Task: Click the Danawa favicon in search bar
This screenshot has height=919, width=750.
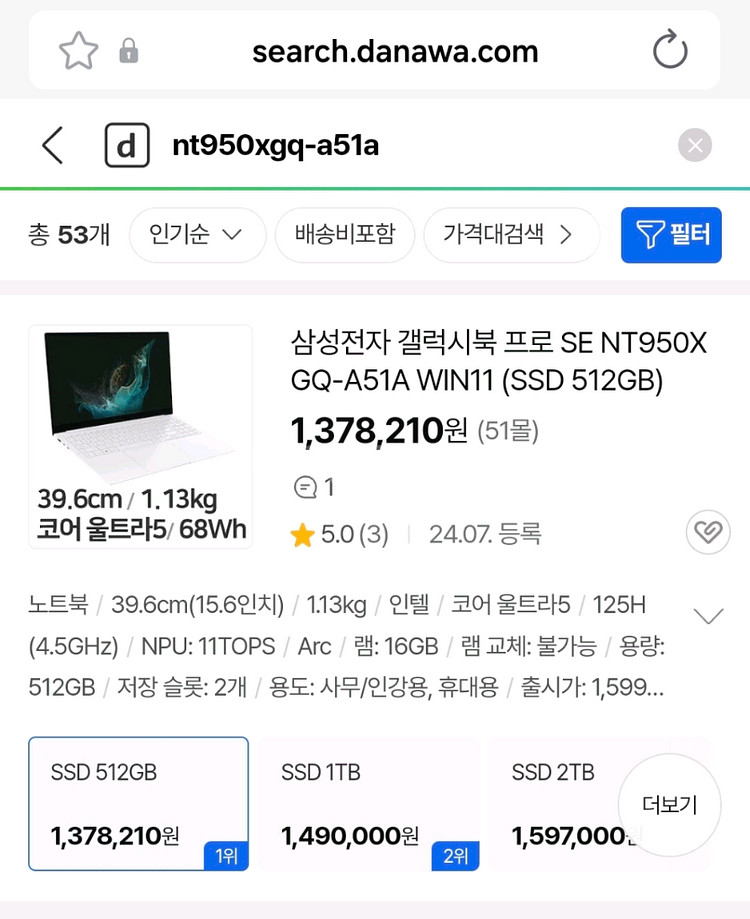Action: pos(128,144)
